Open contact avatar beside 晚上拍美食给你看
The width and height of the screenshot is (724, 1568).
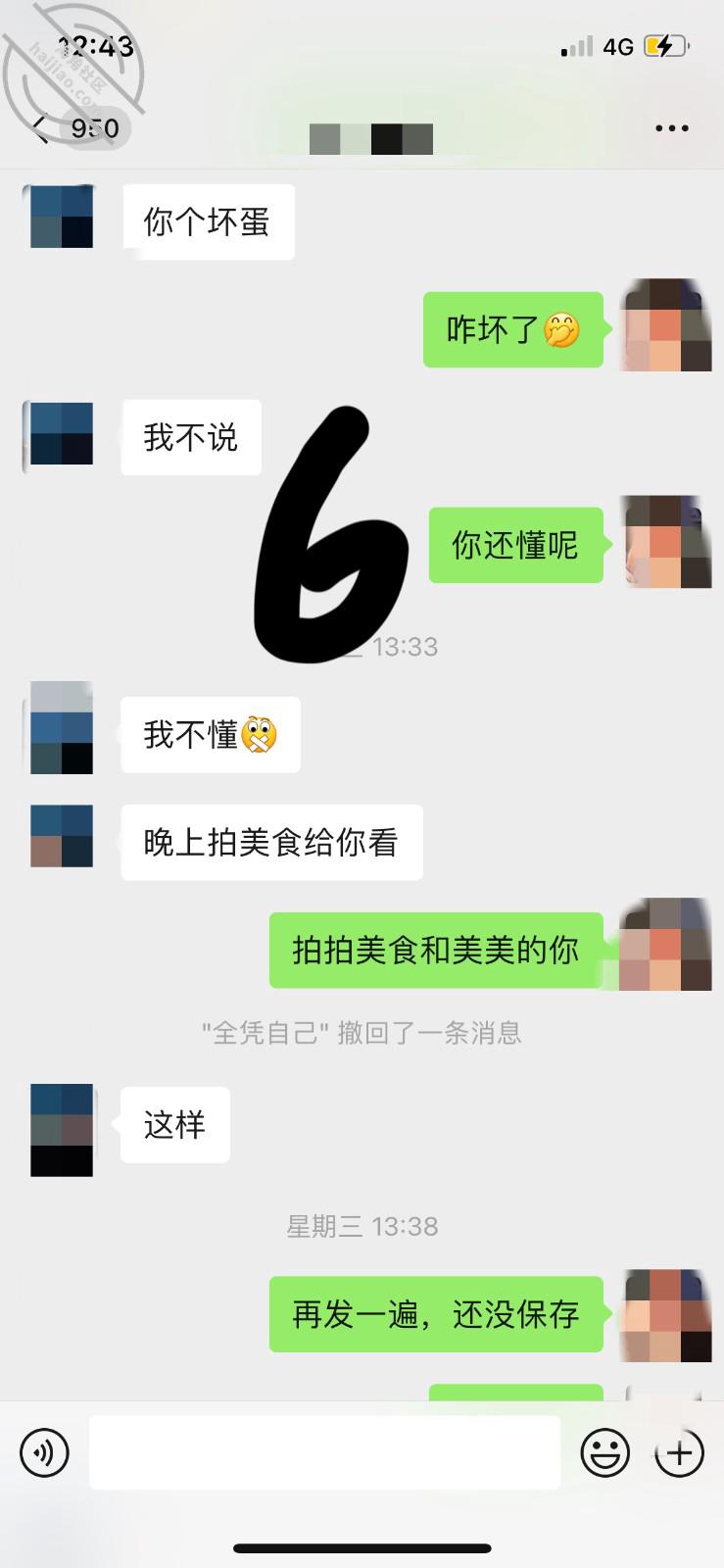point(62,836)
